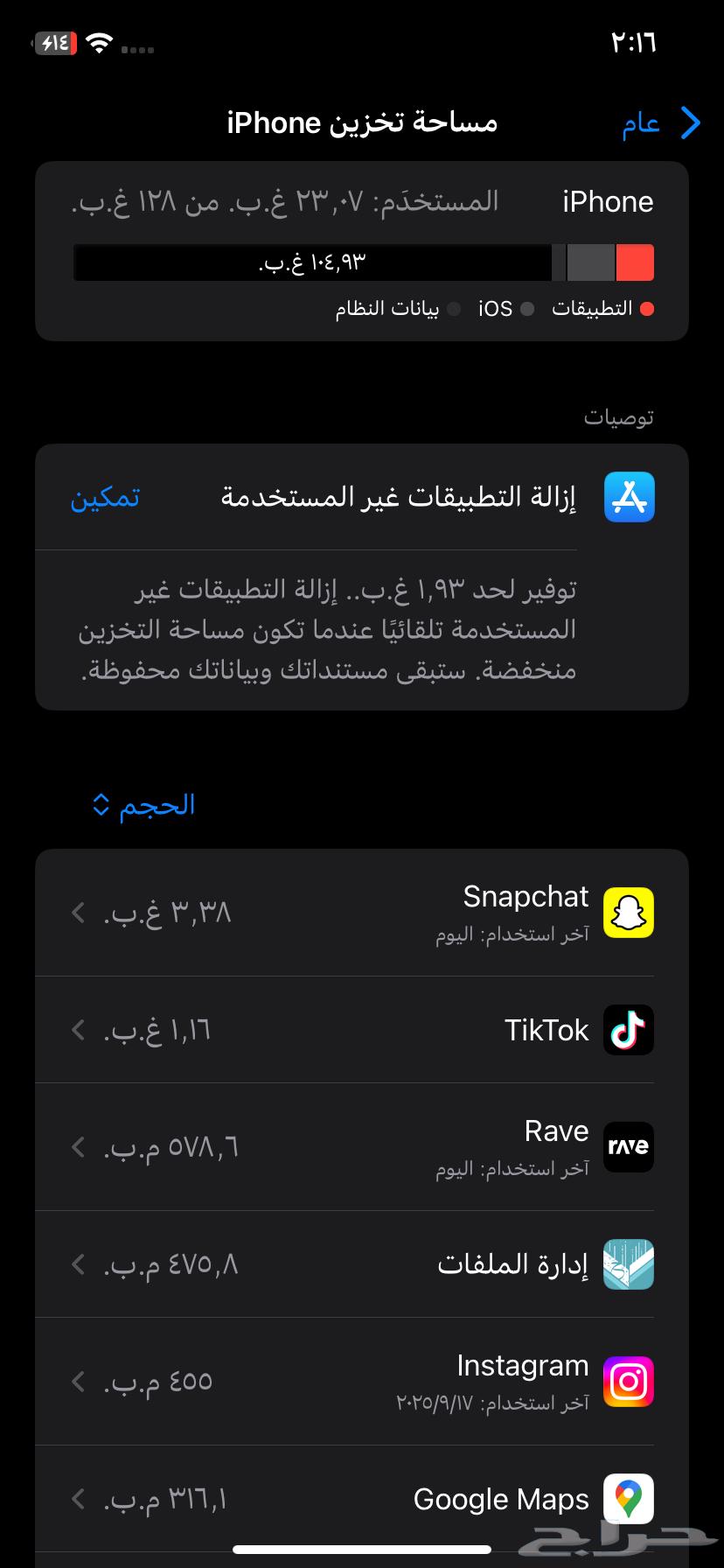This screenshot has width=724, height=1568.
Task: Open the Google Maps app icon
Action: click(x=628, y=1498)
